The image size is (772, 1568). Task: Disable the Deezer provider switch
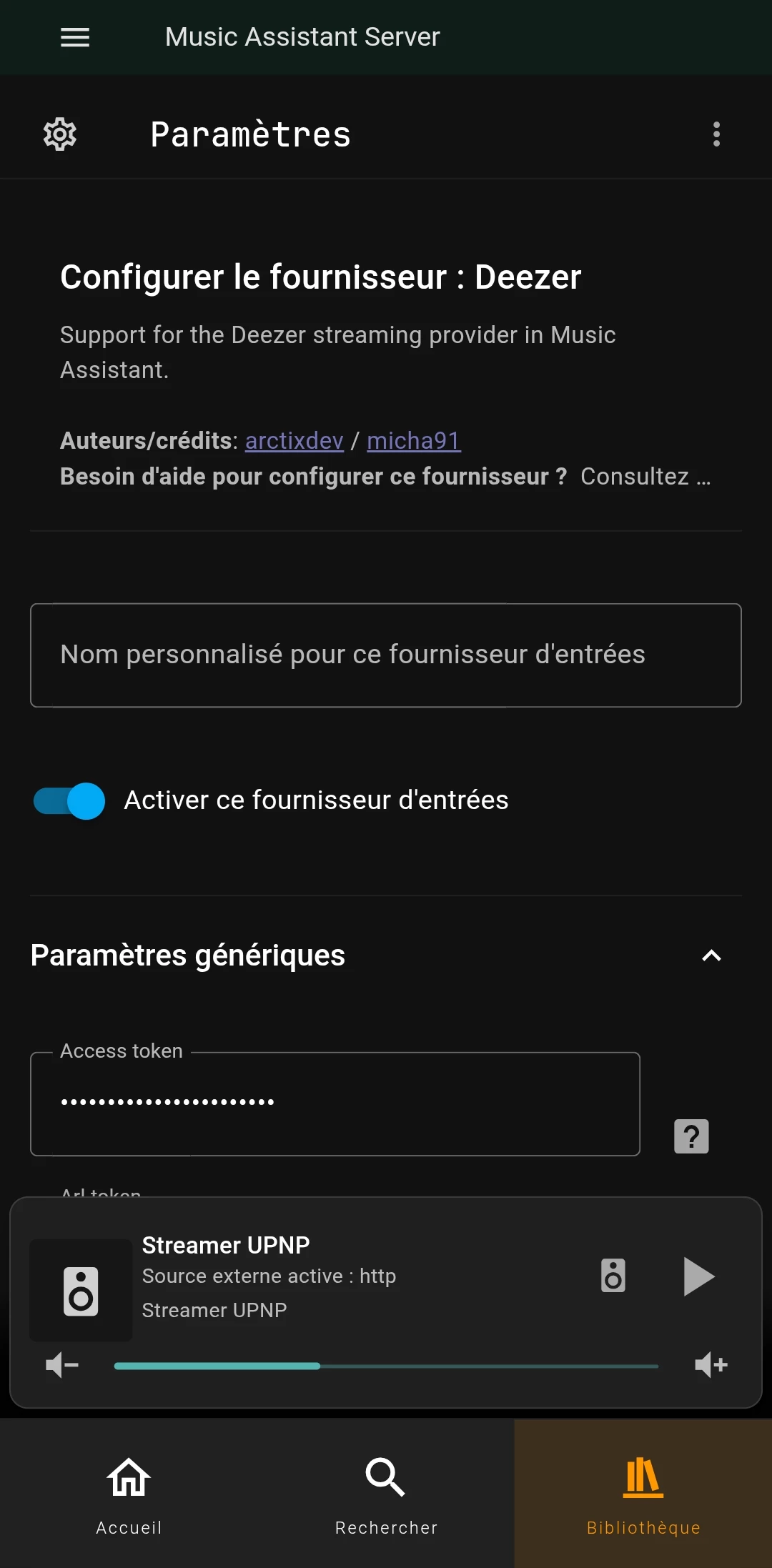[70, 800]
